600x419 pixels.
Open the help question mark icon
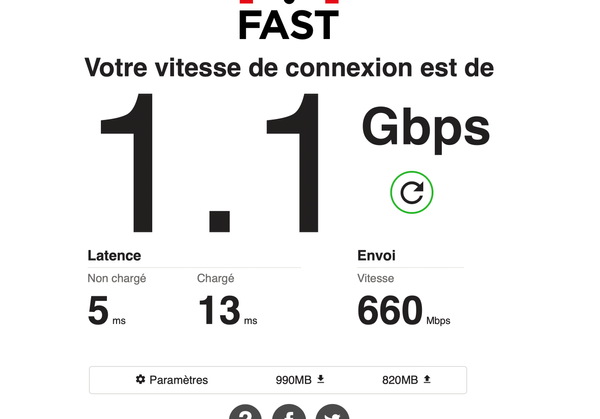coord(245,414)
